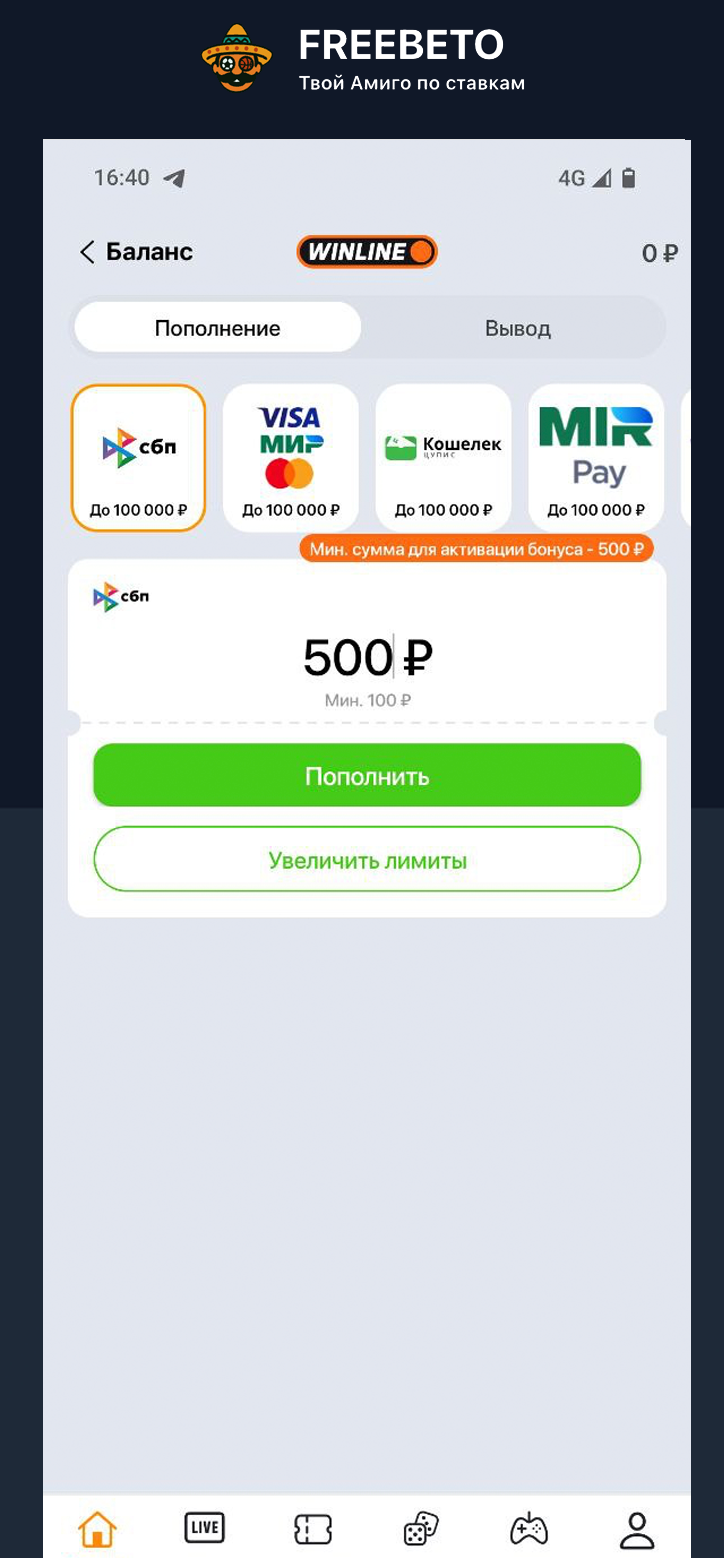Open the profile tab

click(636, 1529)
